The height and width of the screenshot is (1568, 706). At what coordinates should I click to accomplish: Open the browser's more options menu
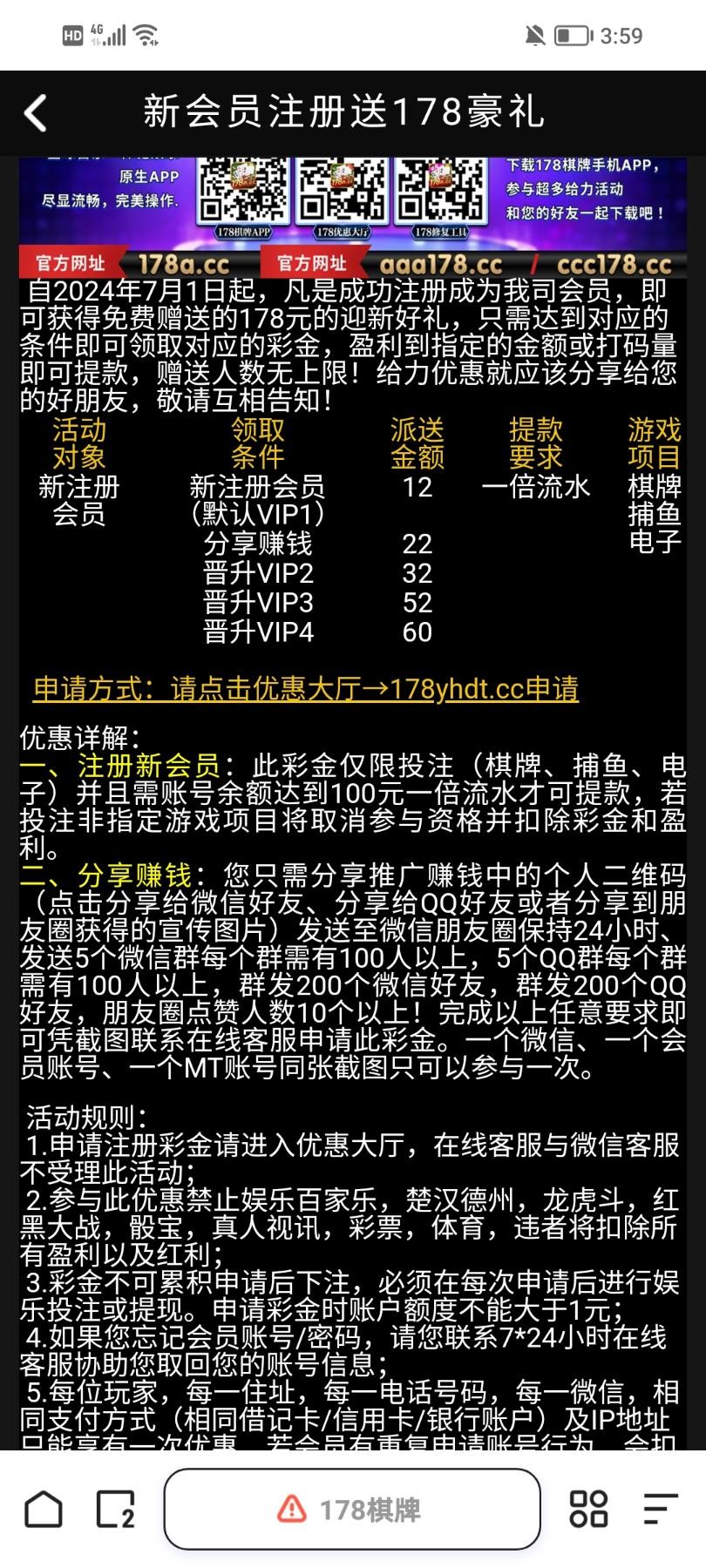click(660, 1509)
